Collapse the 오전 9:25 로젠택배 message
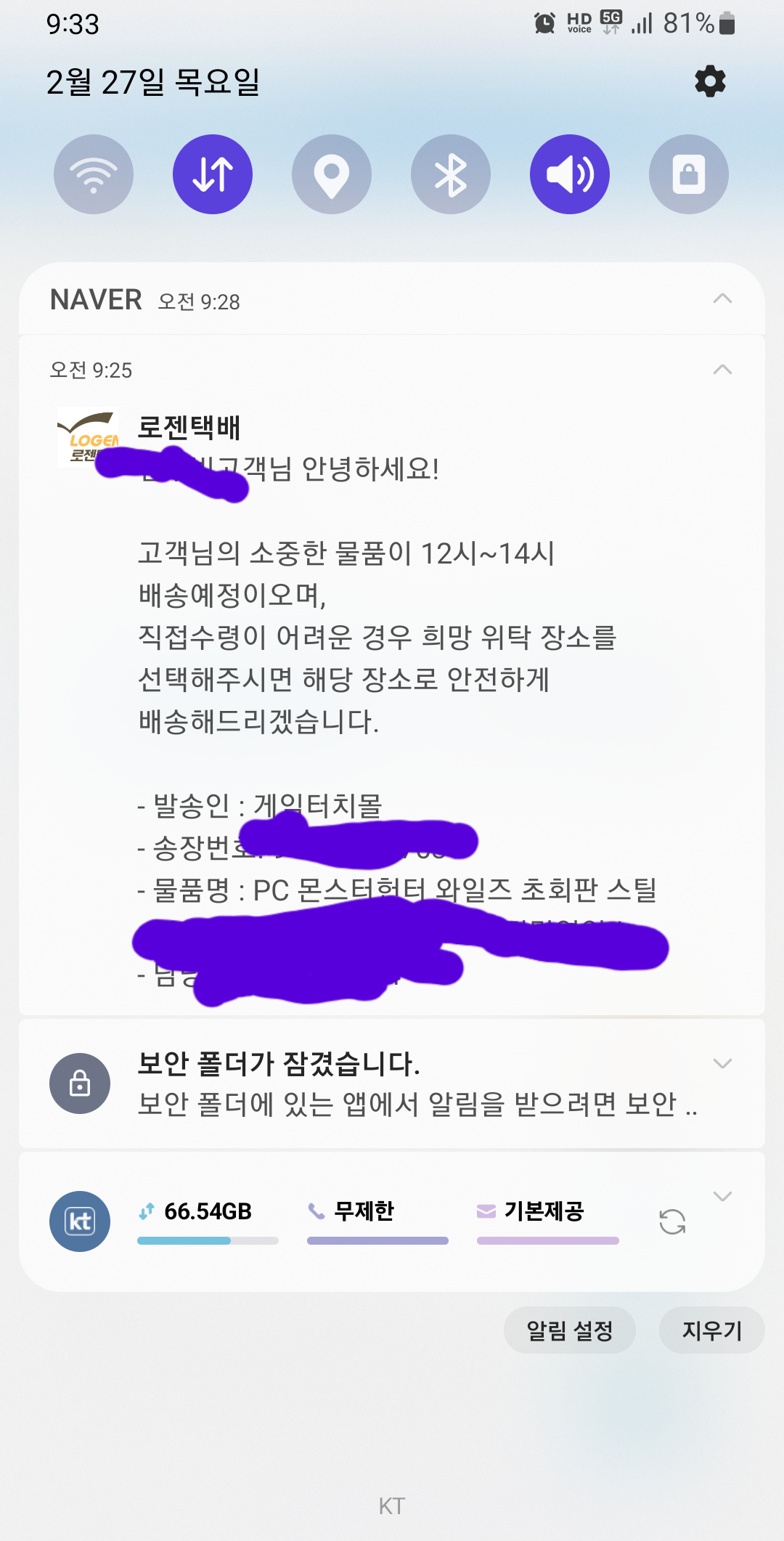Image resolution: width=784 pixels, height=1541 pixels. pyautogui.click(x=722, y=370)
